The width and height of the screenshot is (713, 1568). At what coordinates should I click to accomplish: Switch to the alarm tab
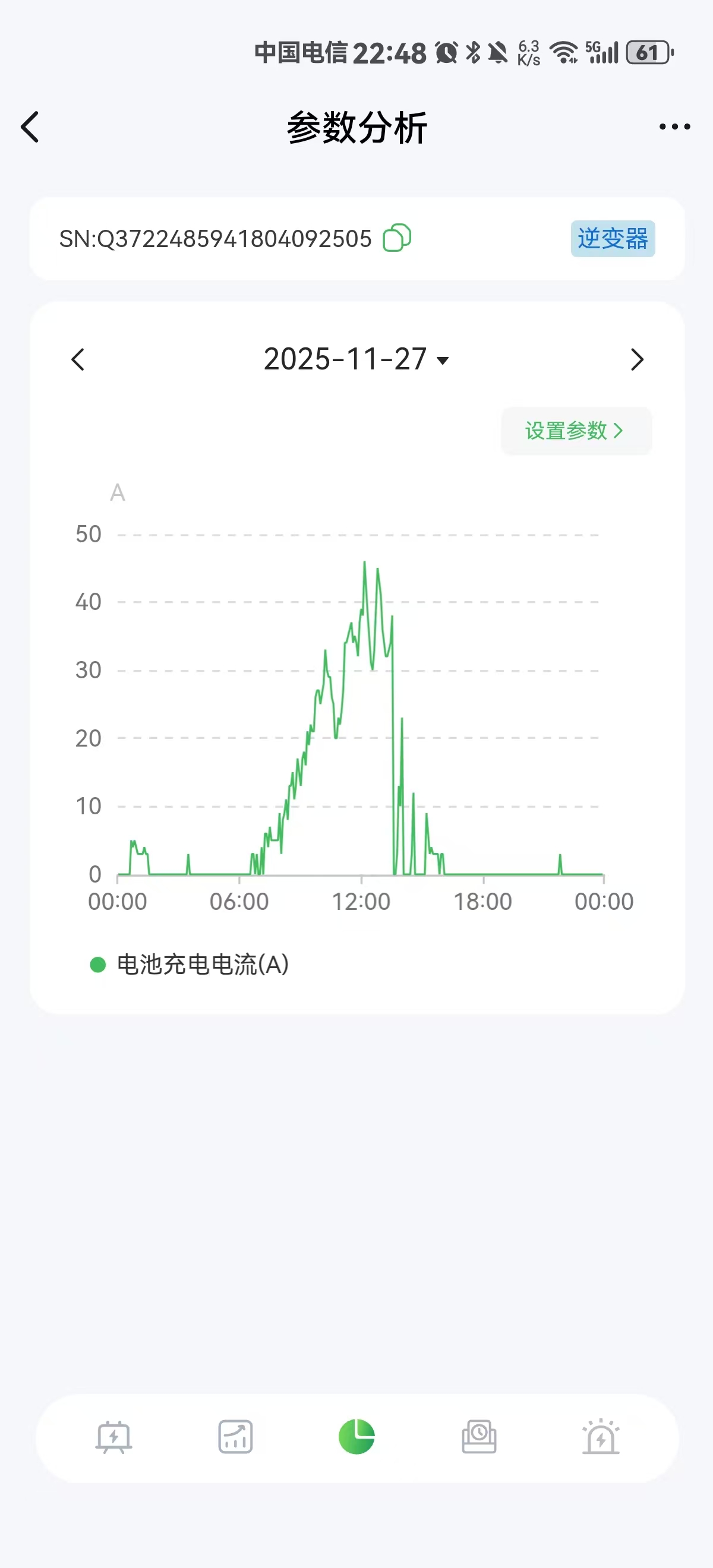click(x=600, y=1437)
